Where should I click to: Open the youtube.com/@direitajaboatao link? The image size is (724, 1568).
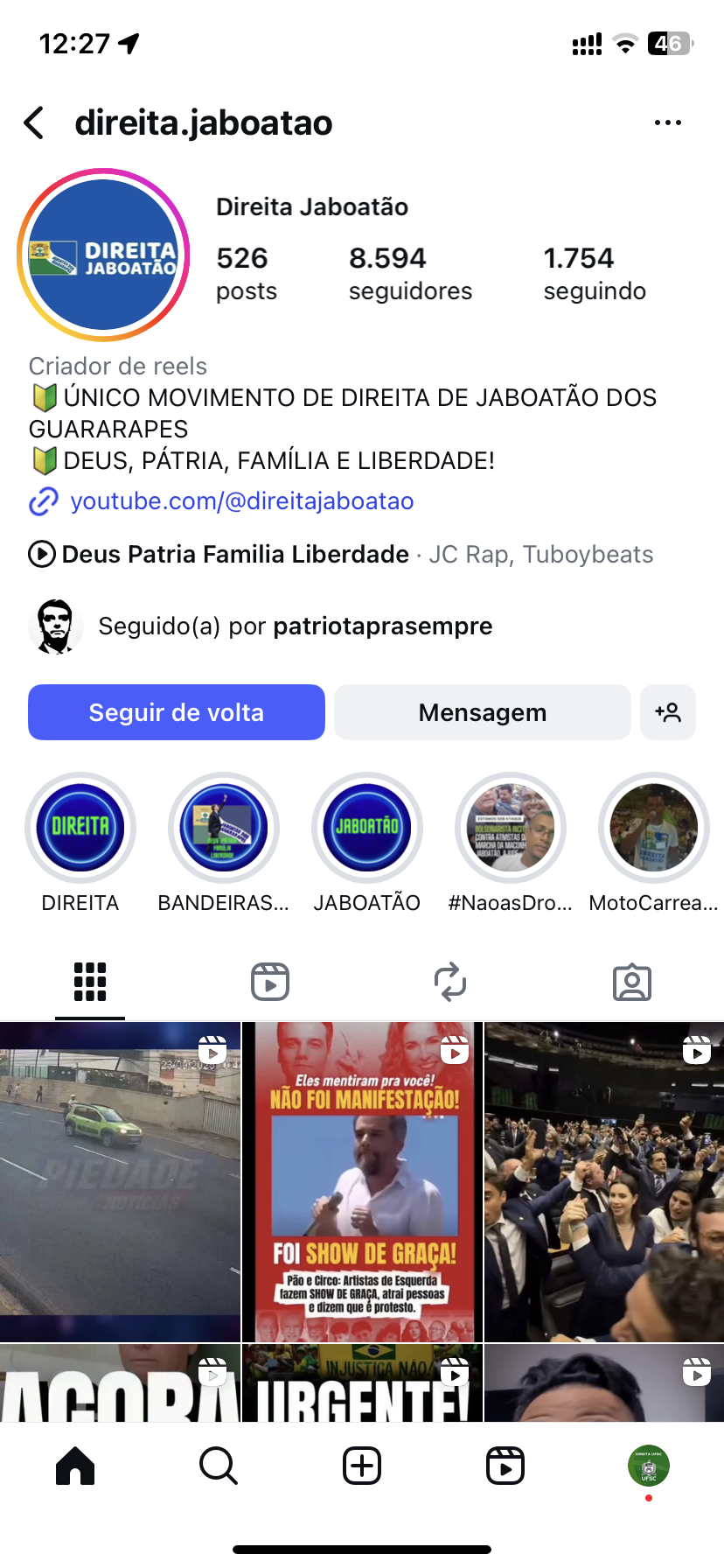pos(241,501)
